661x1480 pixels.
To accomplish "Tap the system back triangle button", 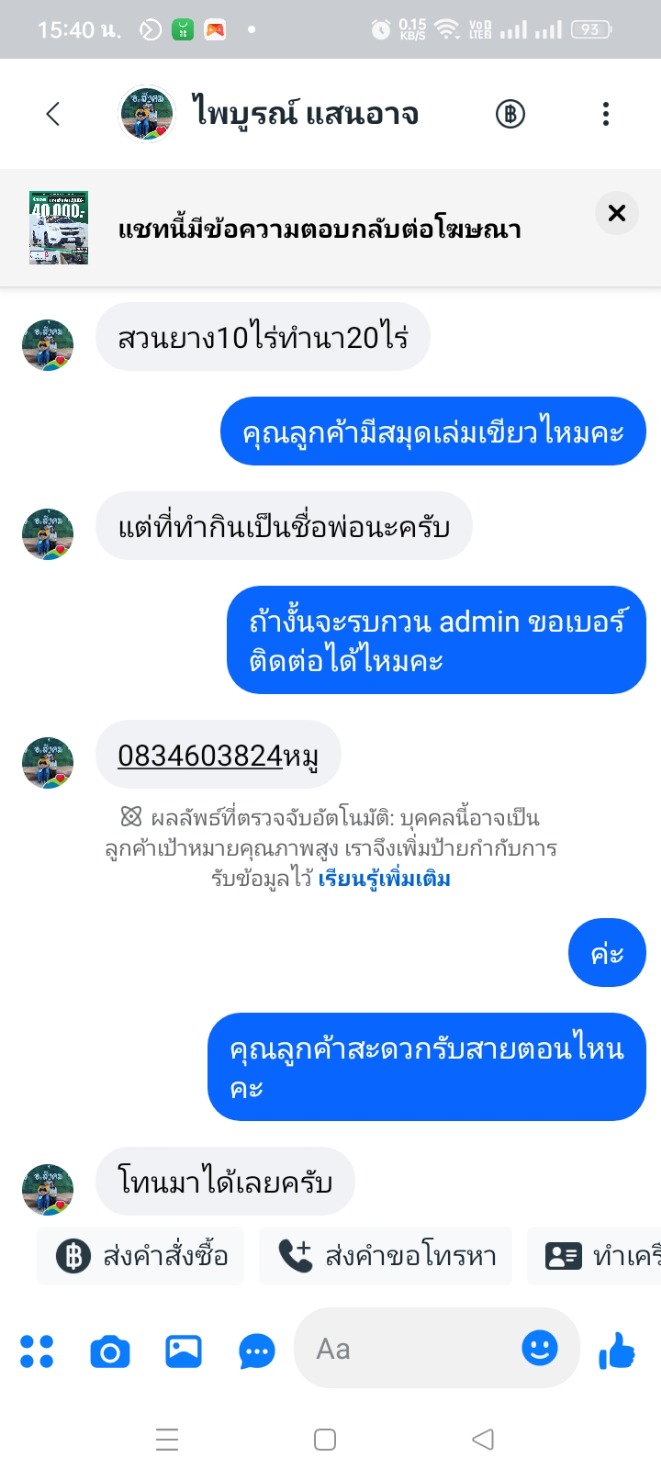I will pos(483,1440).
